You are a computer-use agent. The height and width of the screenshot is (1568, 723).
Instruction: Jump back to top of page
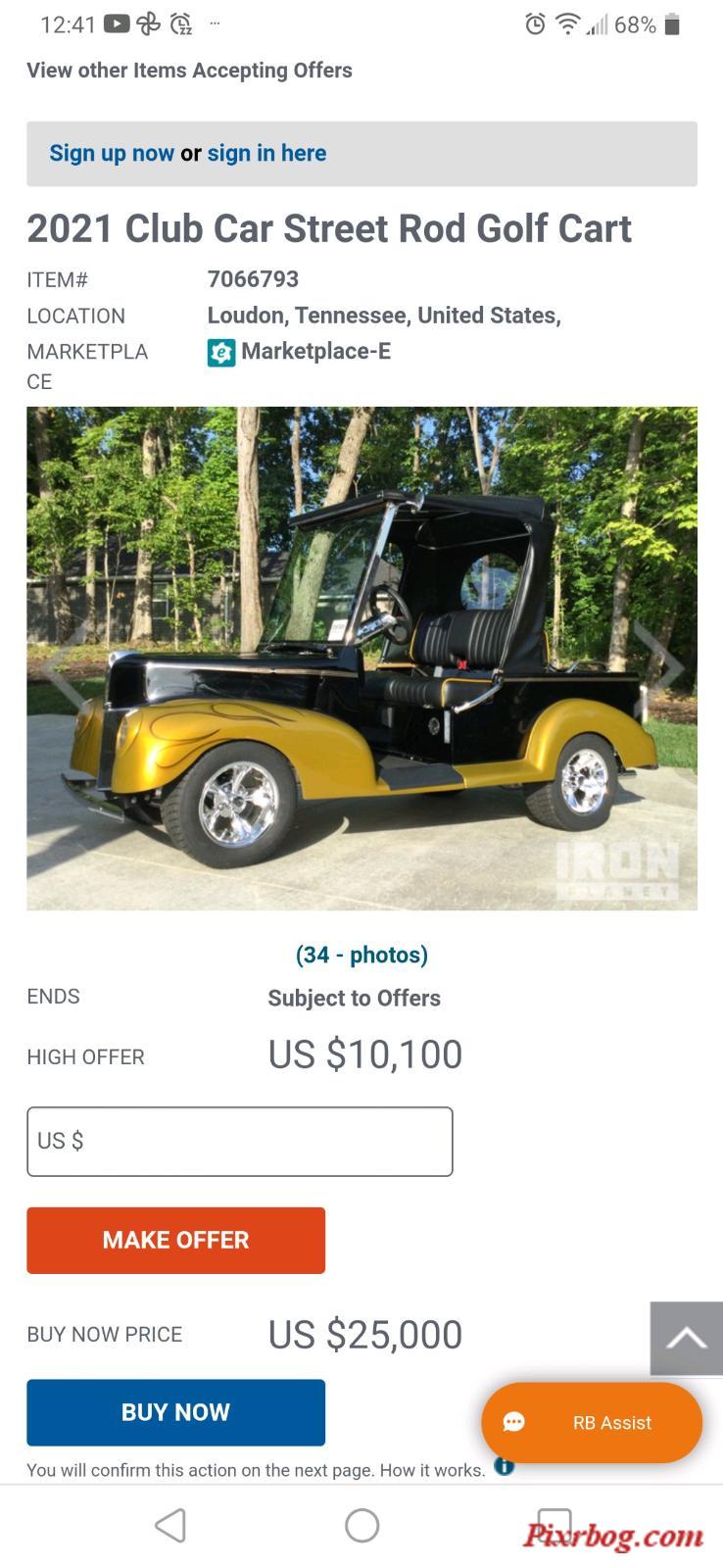tap(686, 1339)
